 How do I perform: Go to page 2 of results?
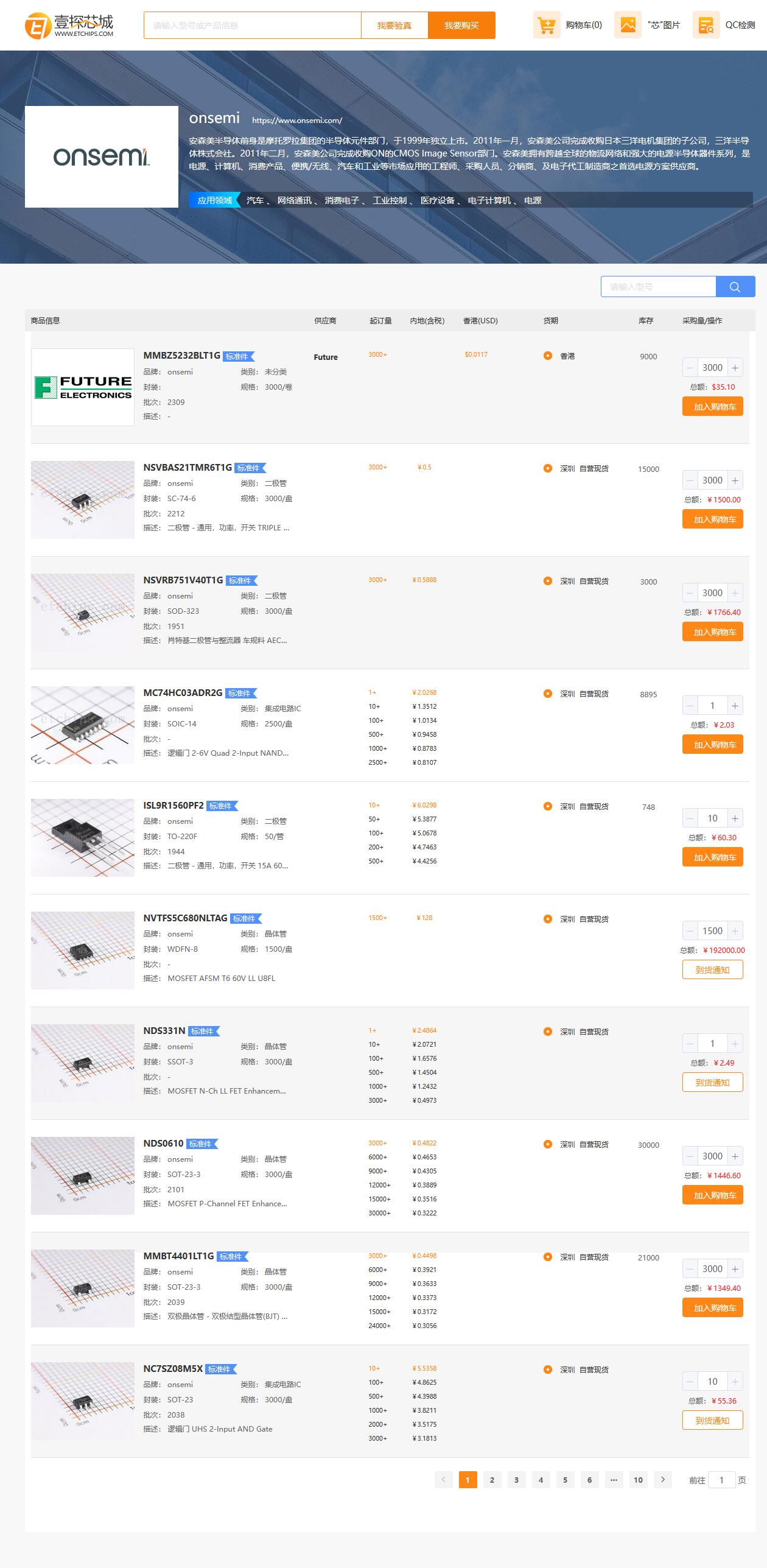point(492,1480)
